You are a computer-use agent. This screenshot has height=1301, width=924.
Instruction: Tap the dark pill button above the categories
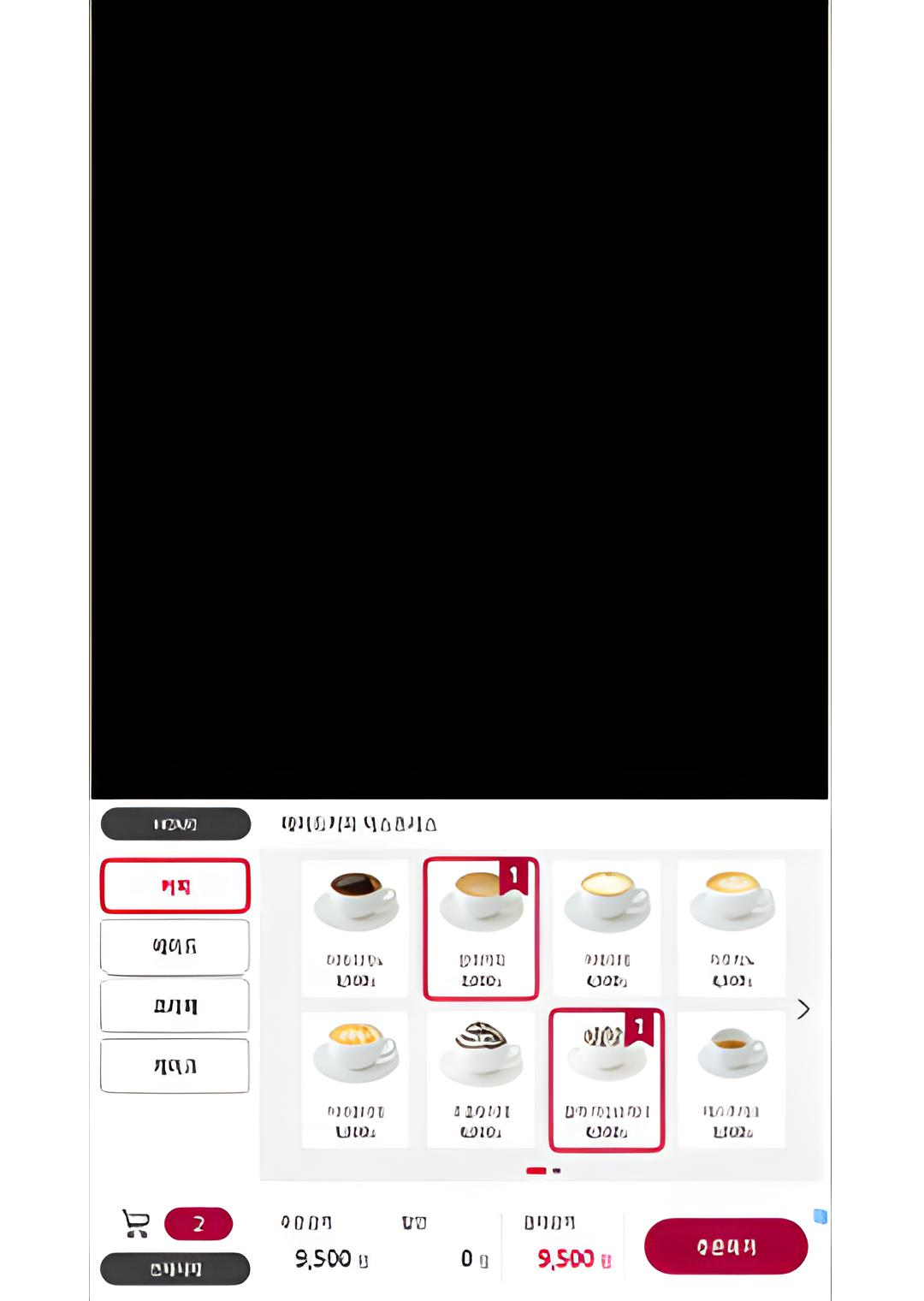(x=175, y=823)
